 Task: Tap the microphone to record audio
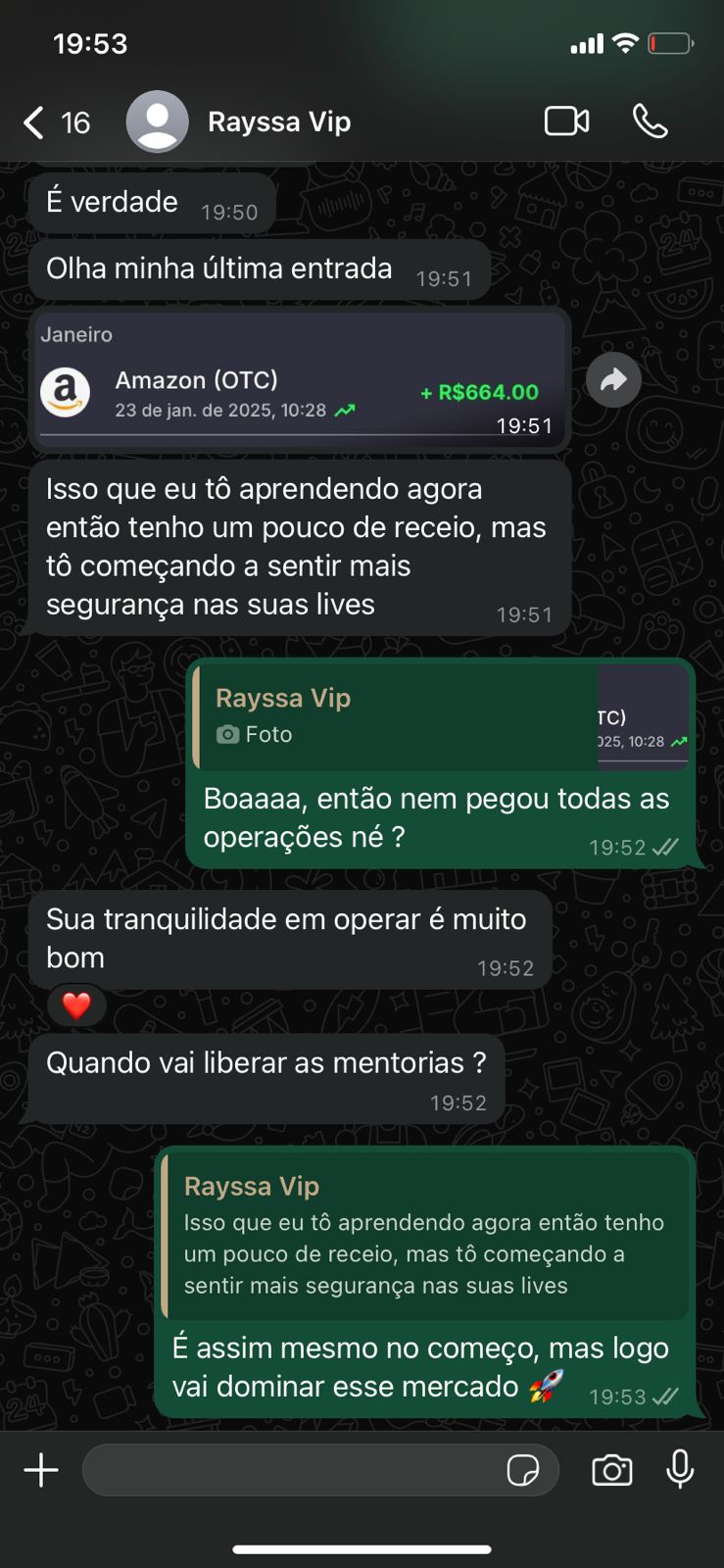[x=680, y=1470]
